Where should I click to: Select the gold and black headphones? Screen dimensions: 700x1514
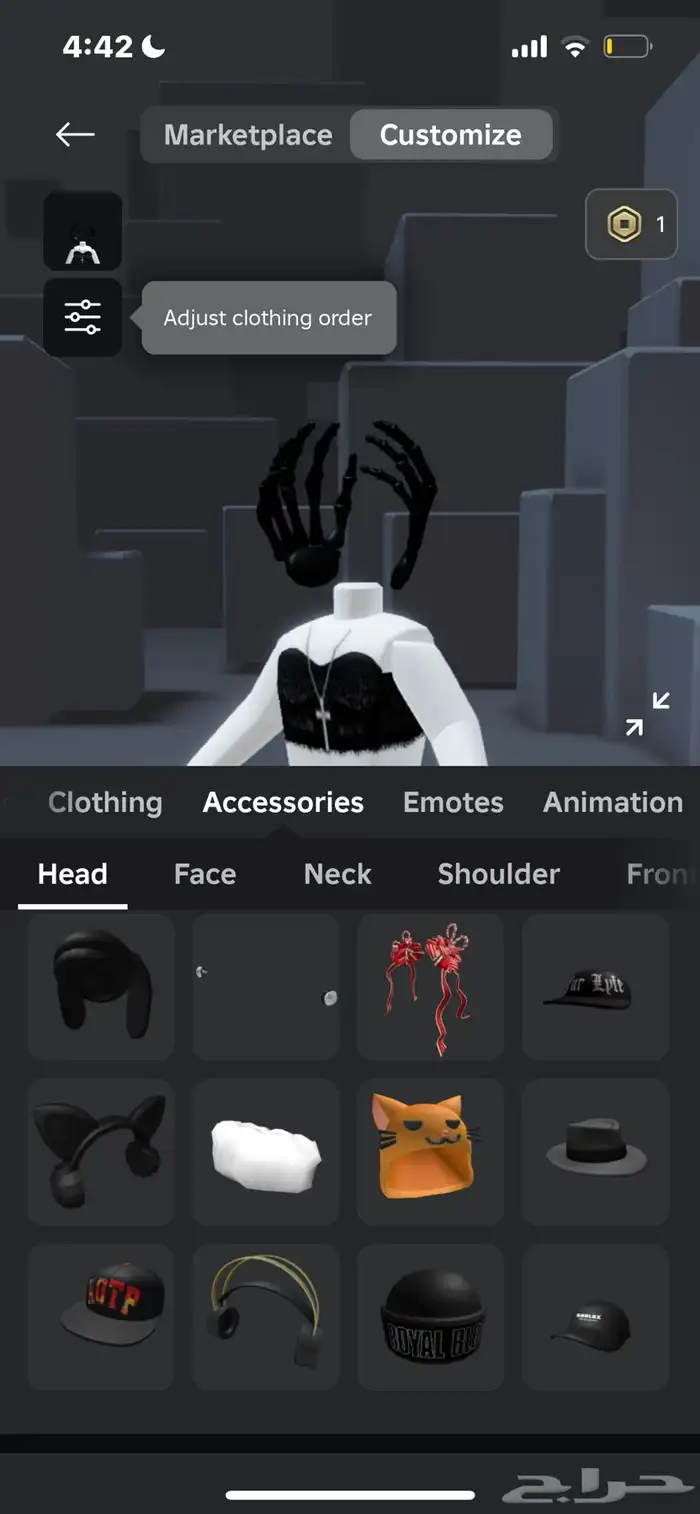[x=266, y=1317]
